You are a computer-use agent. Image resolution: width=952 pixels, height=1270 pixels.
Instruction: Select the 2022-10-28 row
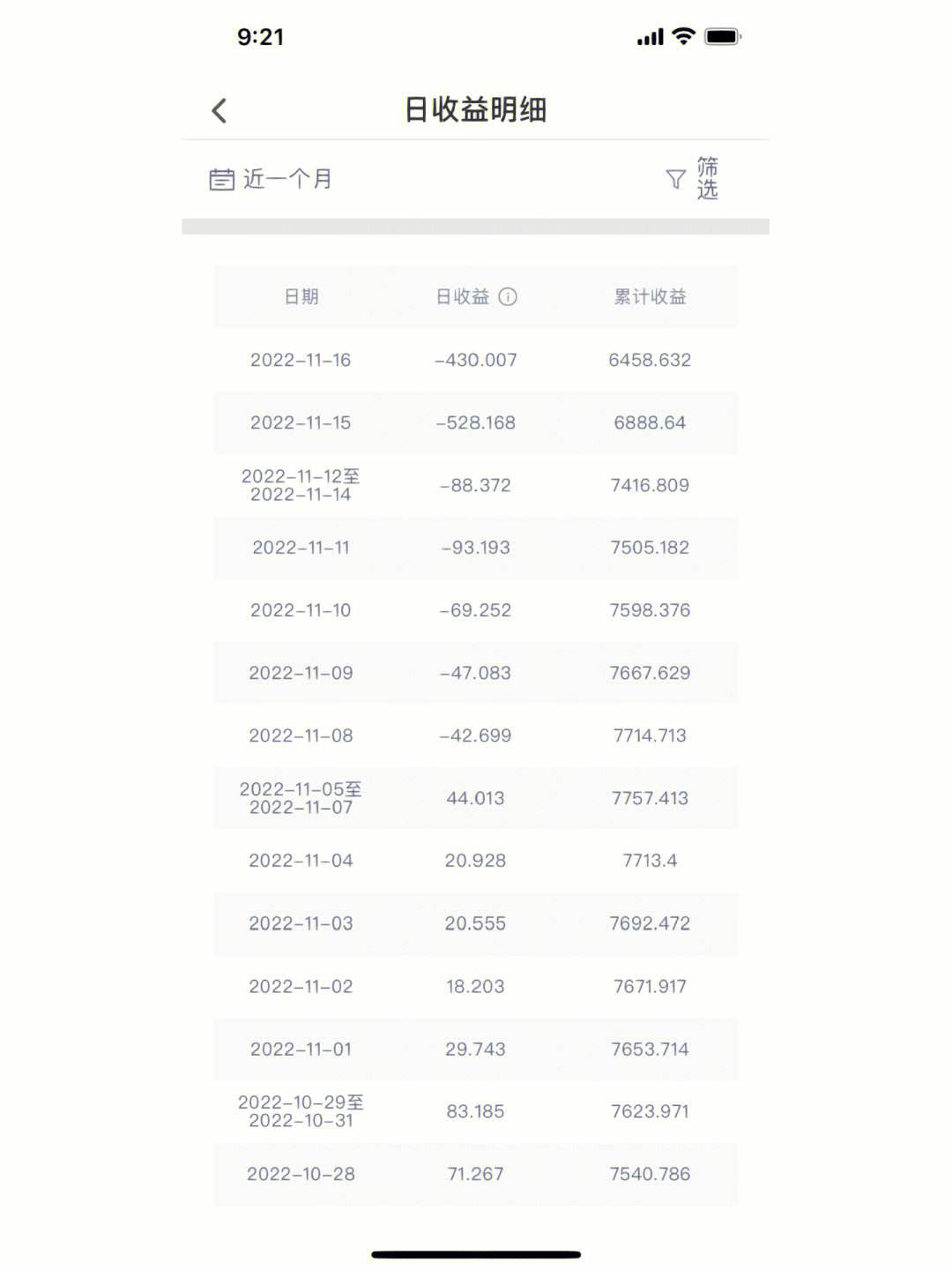[x=476, y=1174]
